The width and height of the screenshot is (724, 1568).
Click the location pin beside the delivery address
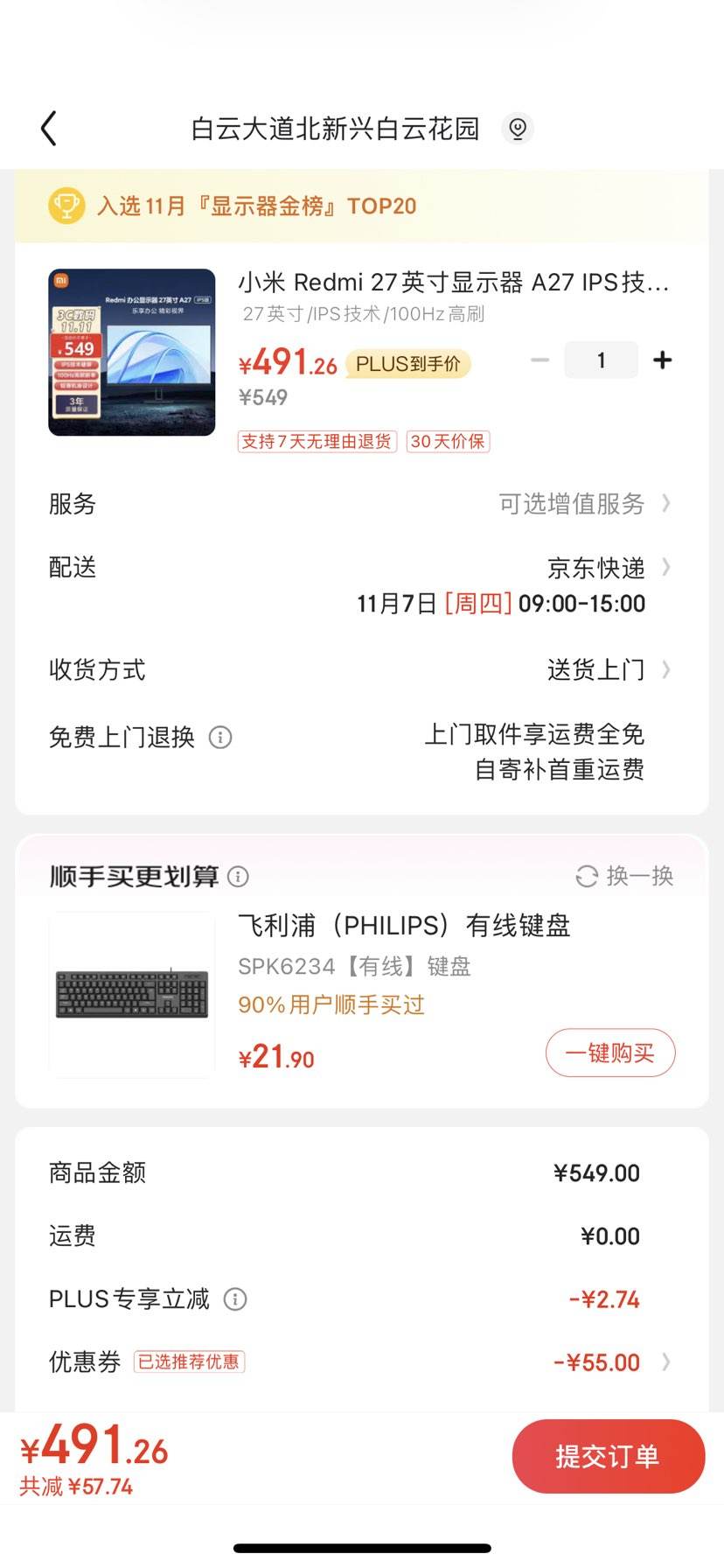click(x=517, y=127)
